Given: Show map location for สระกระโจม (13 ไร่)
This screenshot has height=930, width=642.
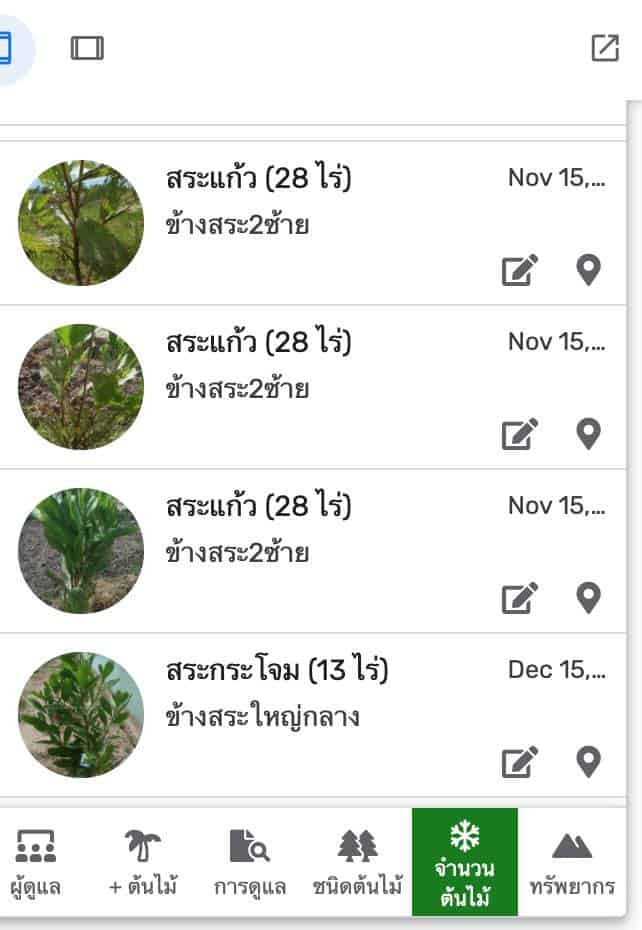Looking at the screenshot, I should coord(589,762).
